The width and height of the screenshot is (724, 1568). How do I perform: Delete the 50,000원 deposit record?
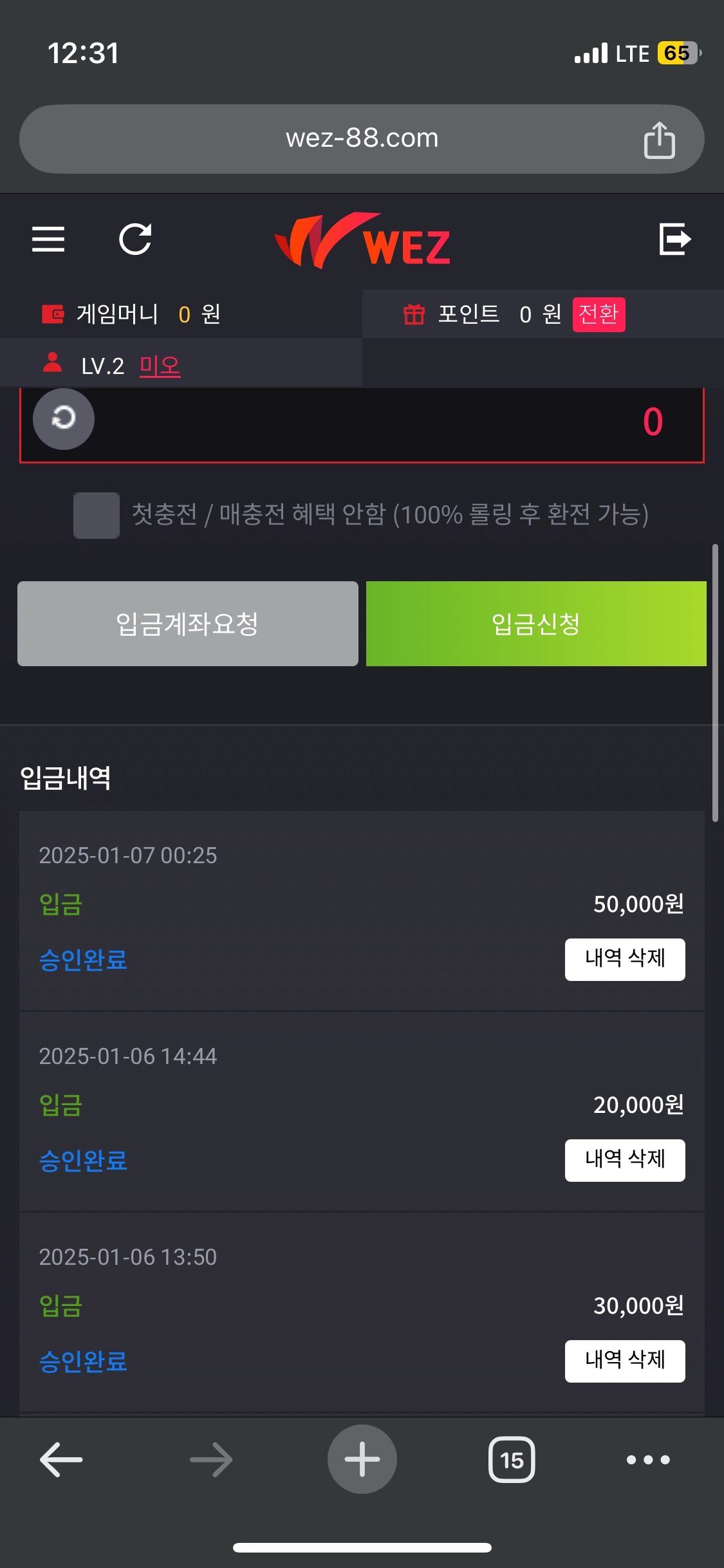625,959
